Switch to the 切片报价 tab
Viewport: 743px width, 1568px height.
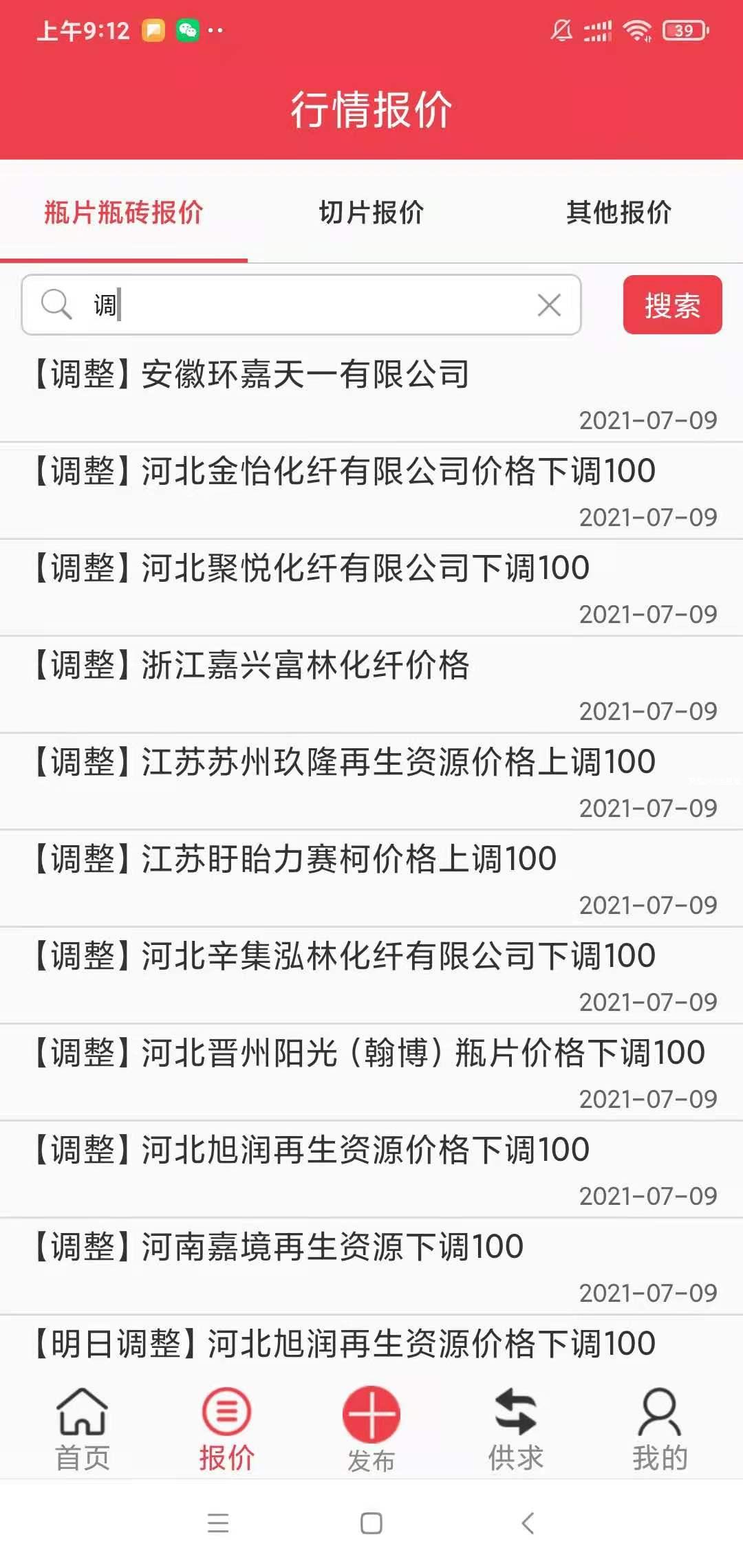(x=371, y=212)
